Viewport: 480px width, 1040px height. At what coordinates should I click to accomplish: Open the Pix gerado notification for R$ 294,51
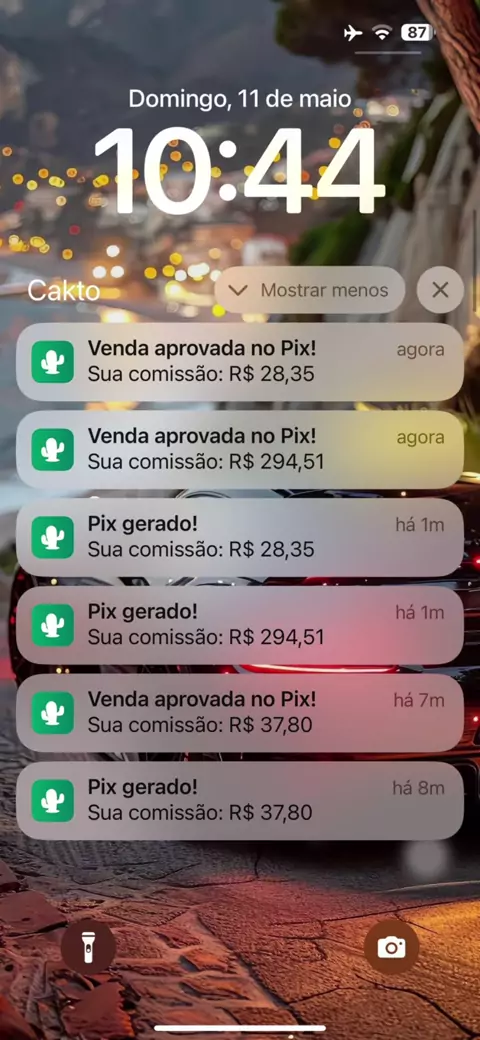pyautogui.click(x=240, y=625)
